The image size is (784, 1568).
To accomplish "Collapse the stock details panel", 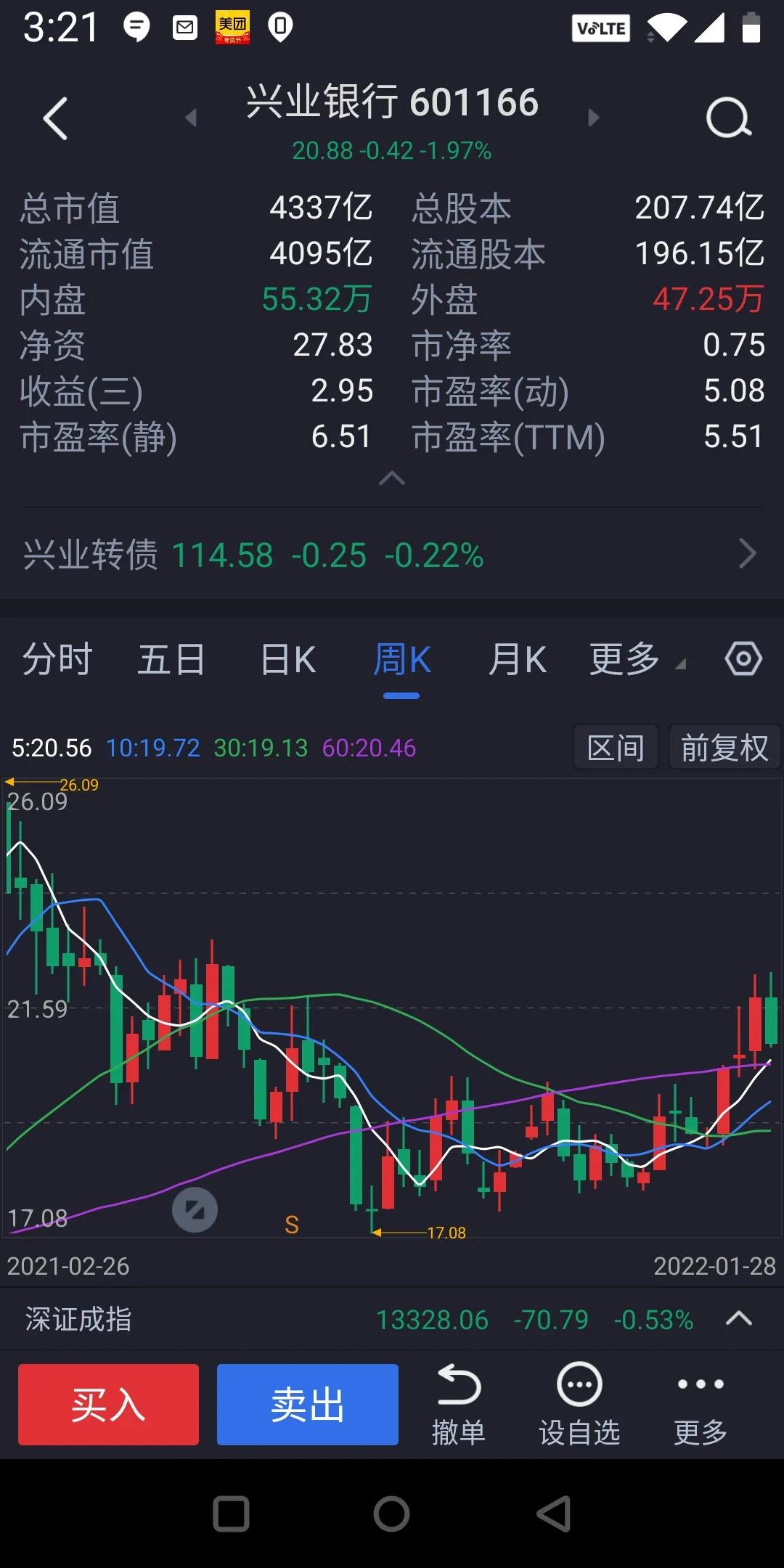I will tap(392, 478).
